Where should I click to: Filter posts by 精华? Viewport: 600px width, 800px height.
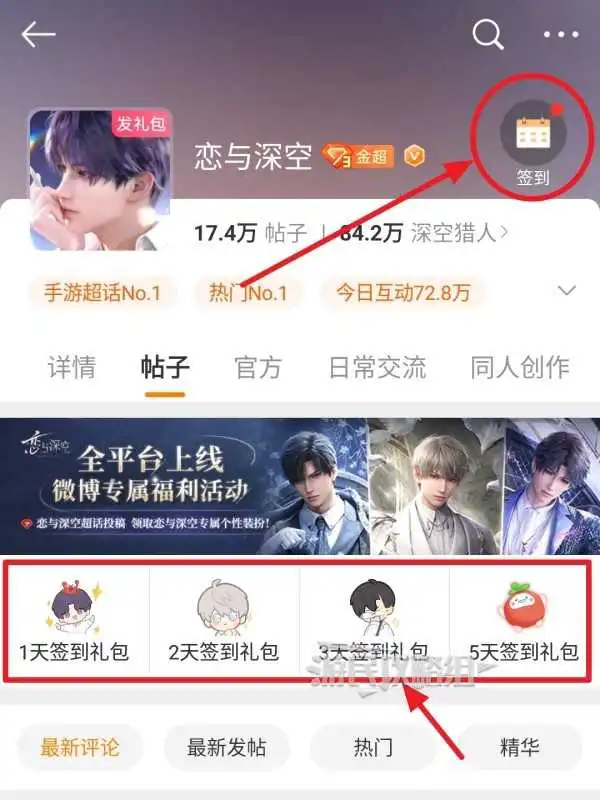[x=520, y=747]
